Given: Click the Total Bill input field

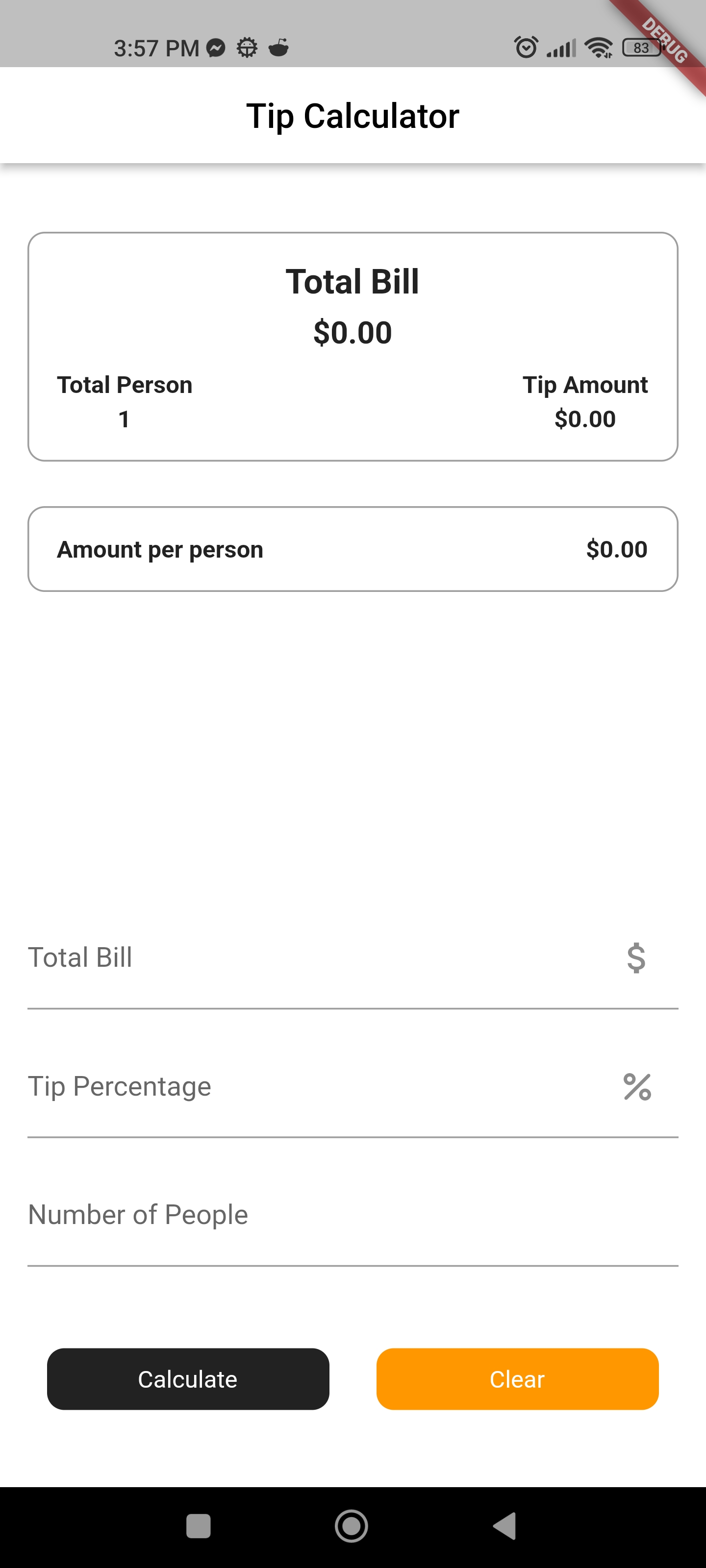Looking at the screenshot, I should click(244, 957).
